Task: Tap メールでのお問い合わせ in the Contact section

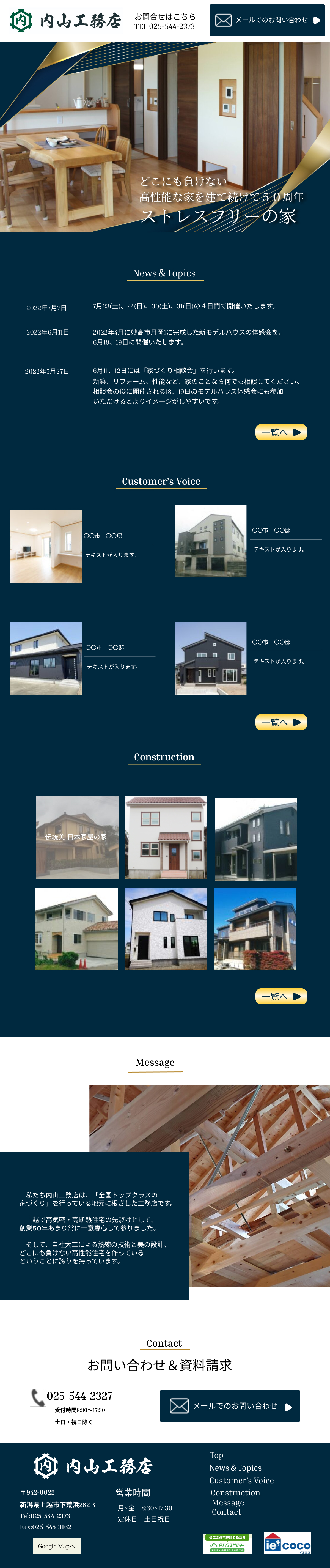Action: (230, 1405)
